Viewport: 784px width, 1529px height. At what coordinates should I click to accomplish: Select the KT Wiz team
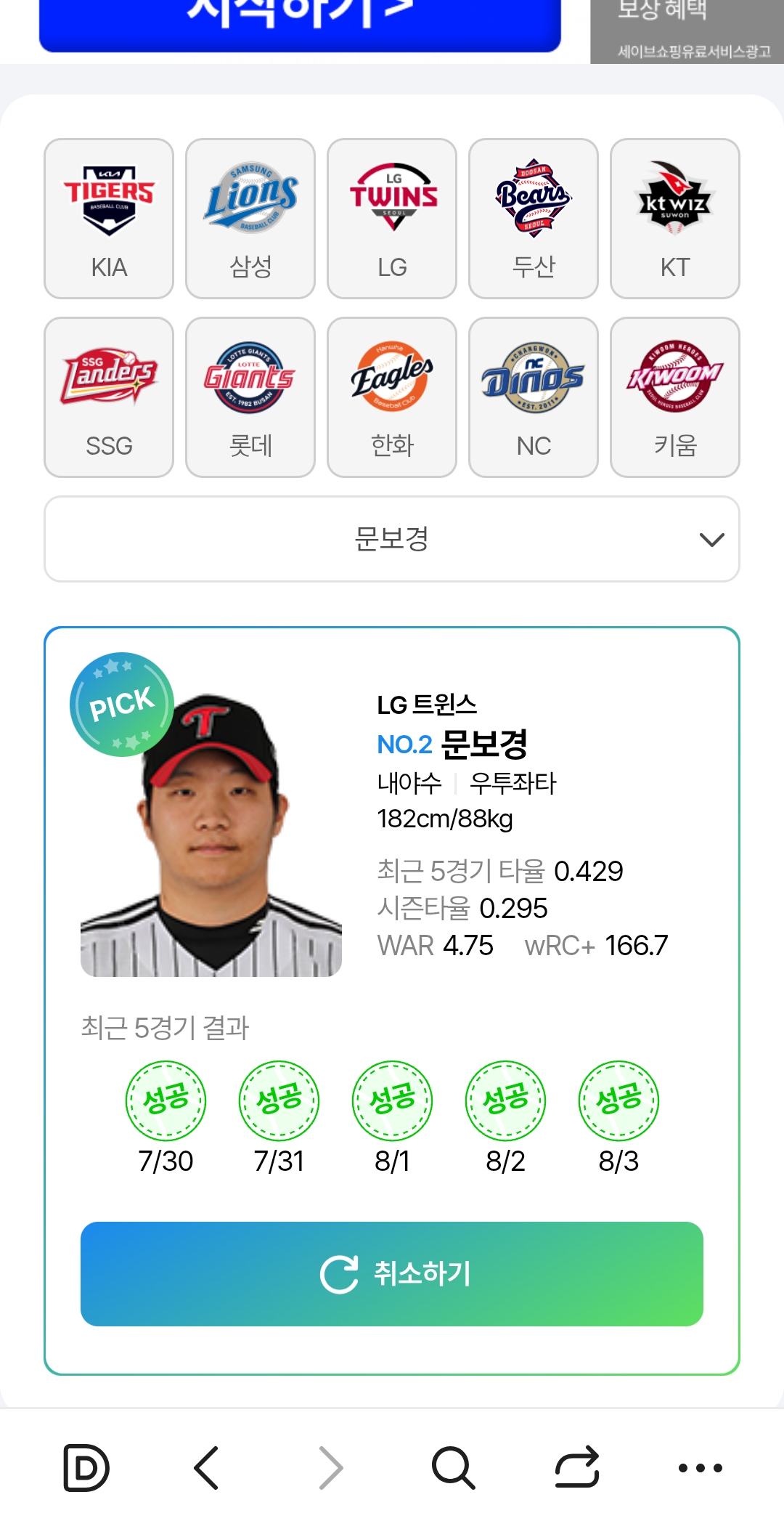(x=675, y=218)
